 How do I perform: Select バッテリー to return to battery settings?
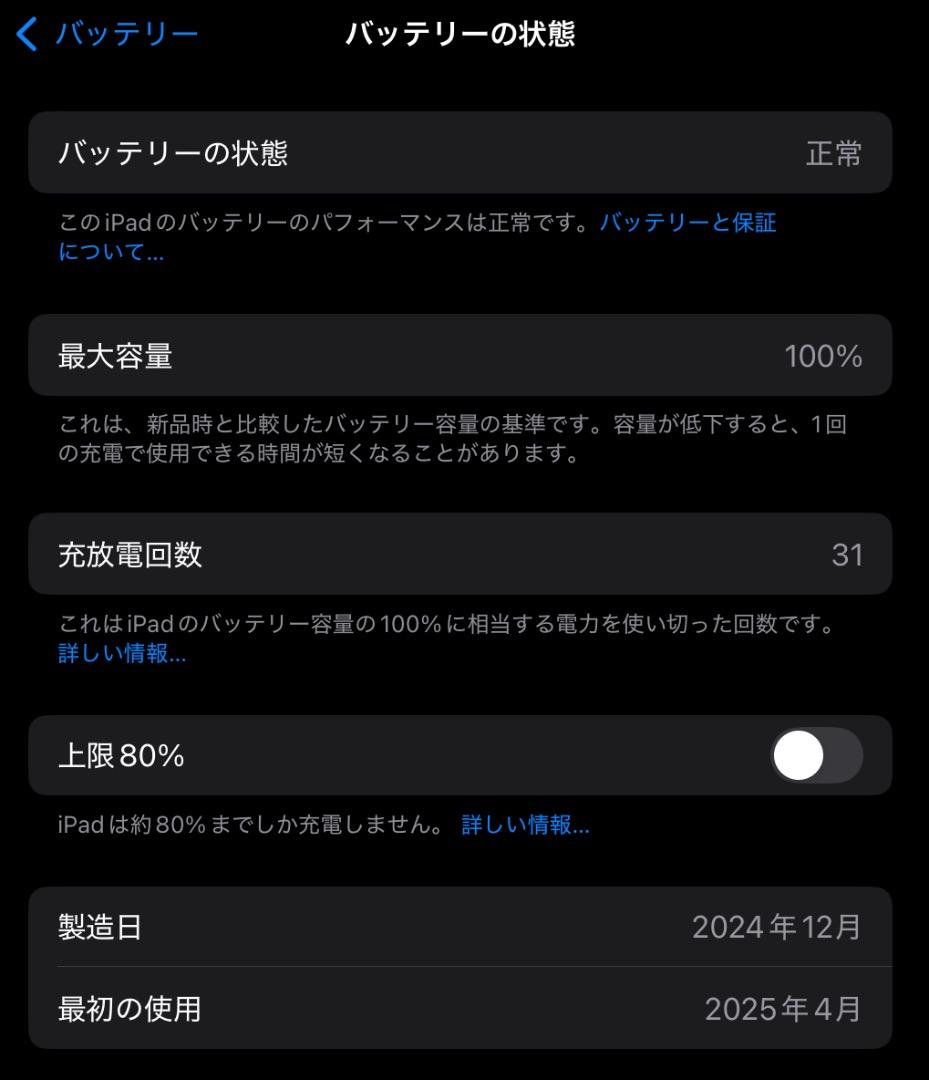[x=125, y=33]
